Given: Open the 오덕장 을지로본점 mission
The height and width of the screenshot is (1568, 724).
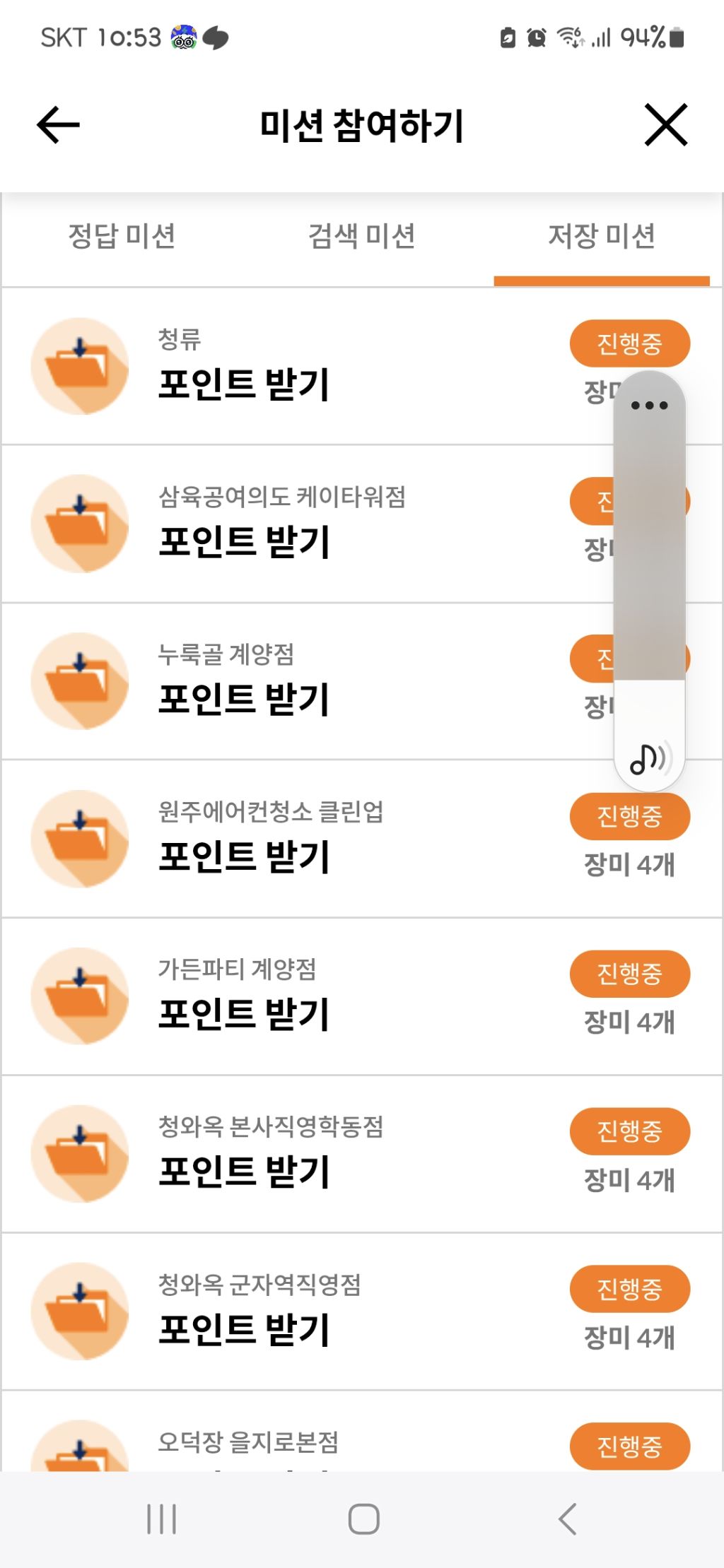Looking at the screenshot, I should [362, 1432].
